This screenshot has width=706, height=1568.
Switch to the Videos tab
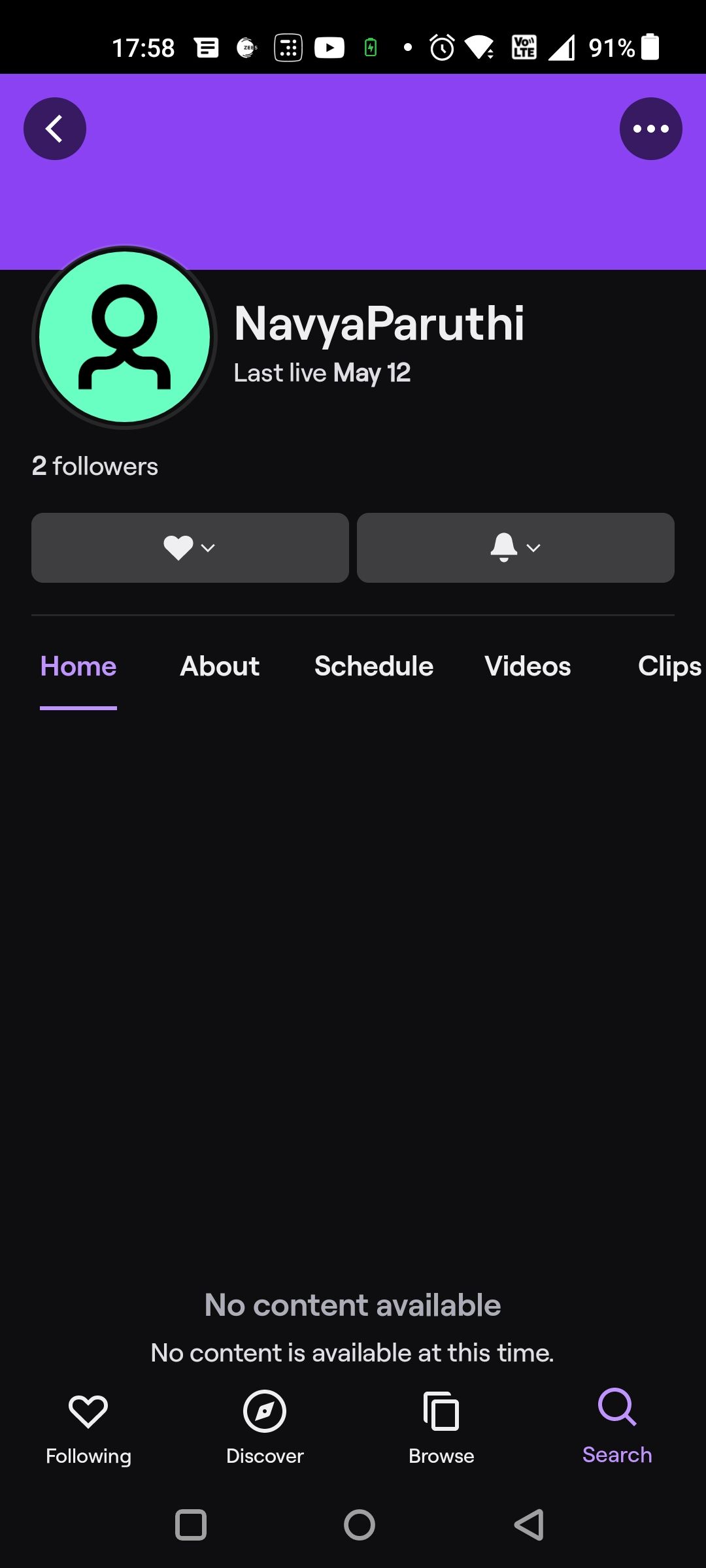coord(528,666)
